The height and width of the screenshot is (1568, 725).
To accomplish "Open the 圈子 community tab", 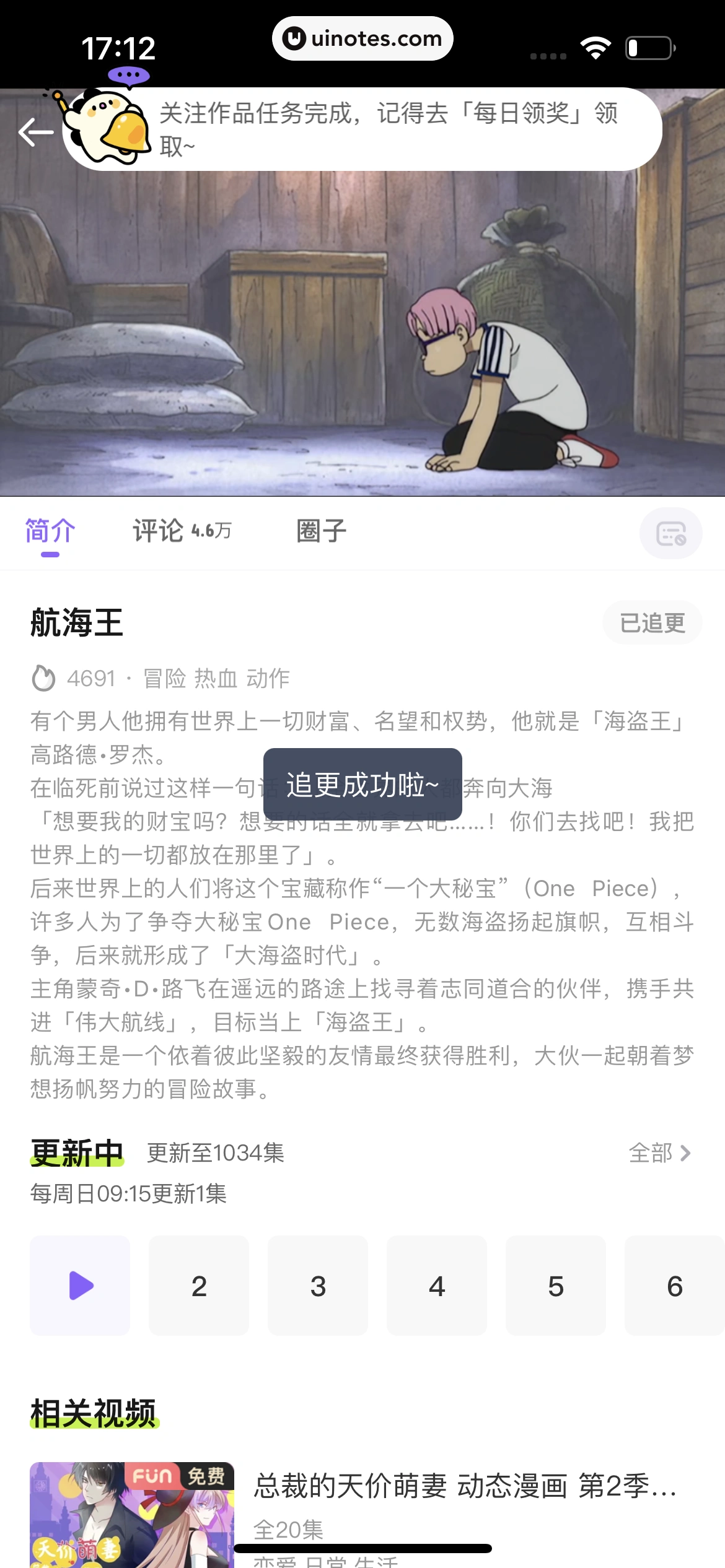I will [321, 531].
